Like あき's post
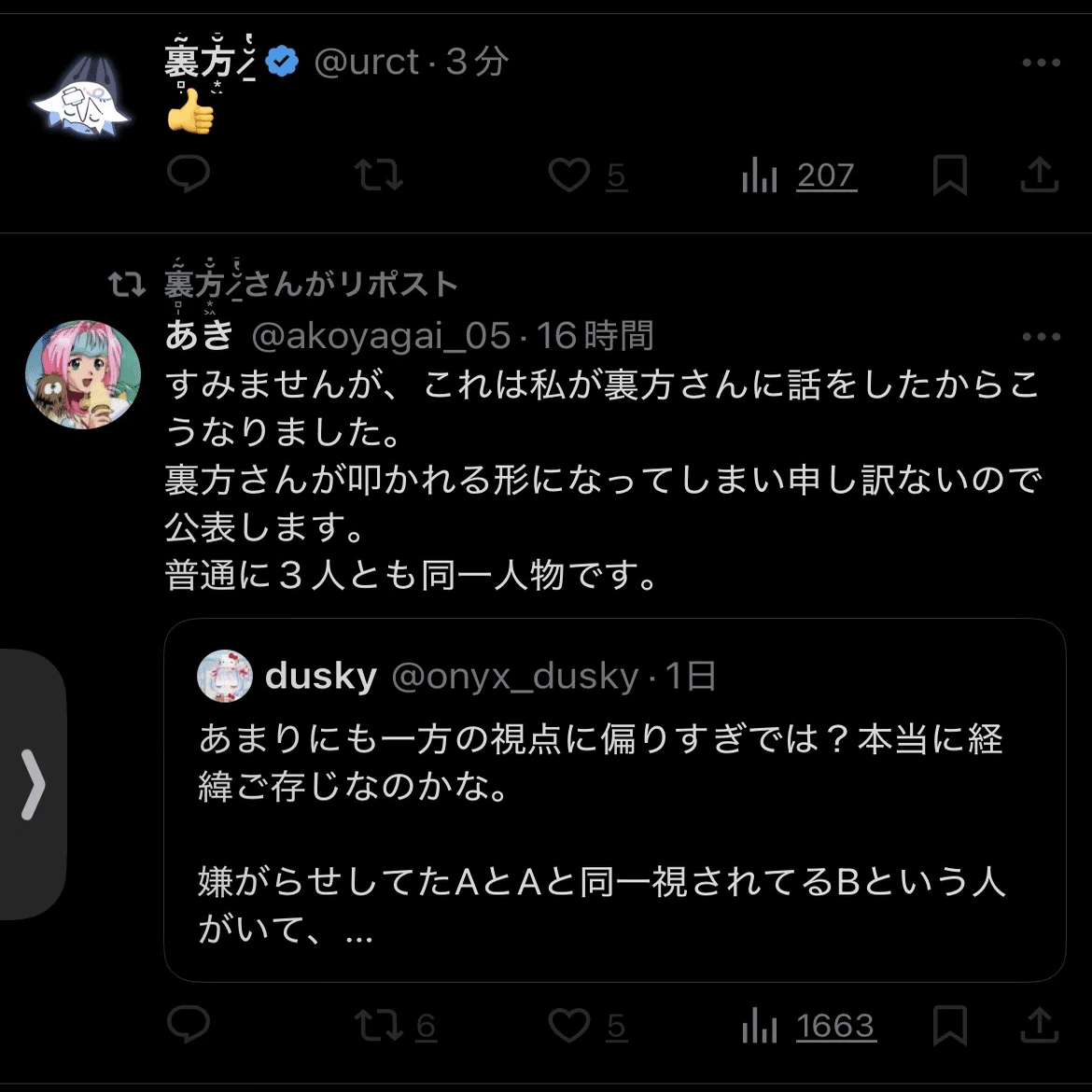This screenshot has width=1092, height=1092. [569, 1025]
